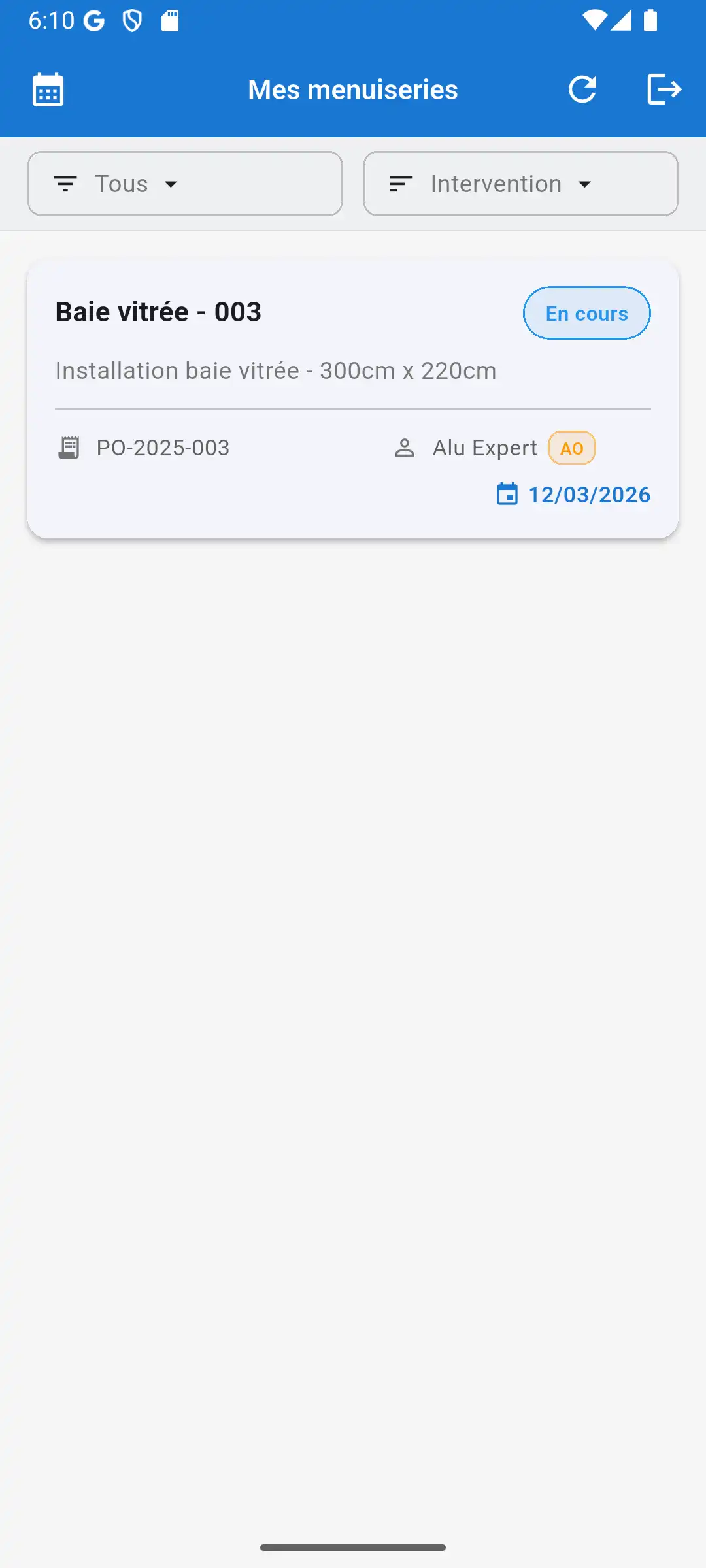Log out of the app
The width and height of the screenshot is (706, 1568).
[664, 90]
